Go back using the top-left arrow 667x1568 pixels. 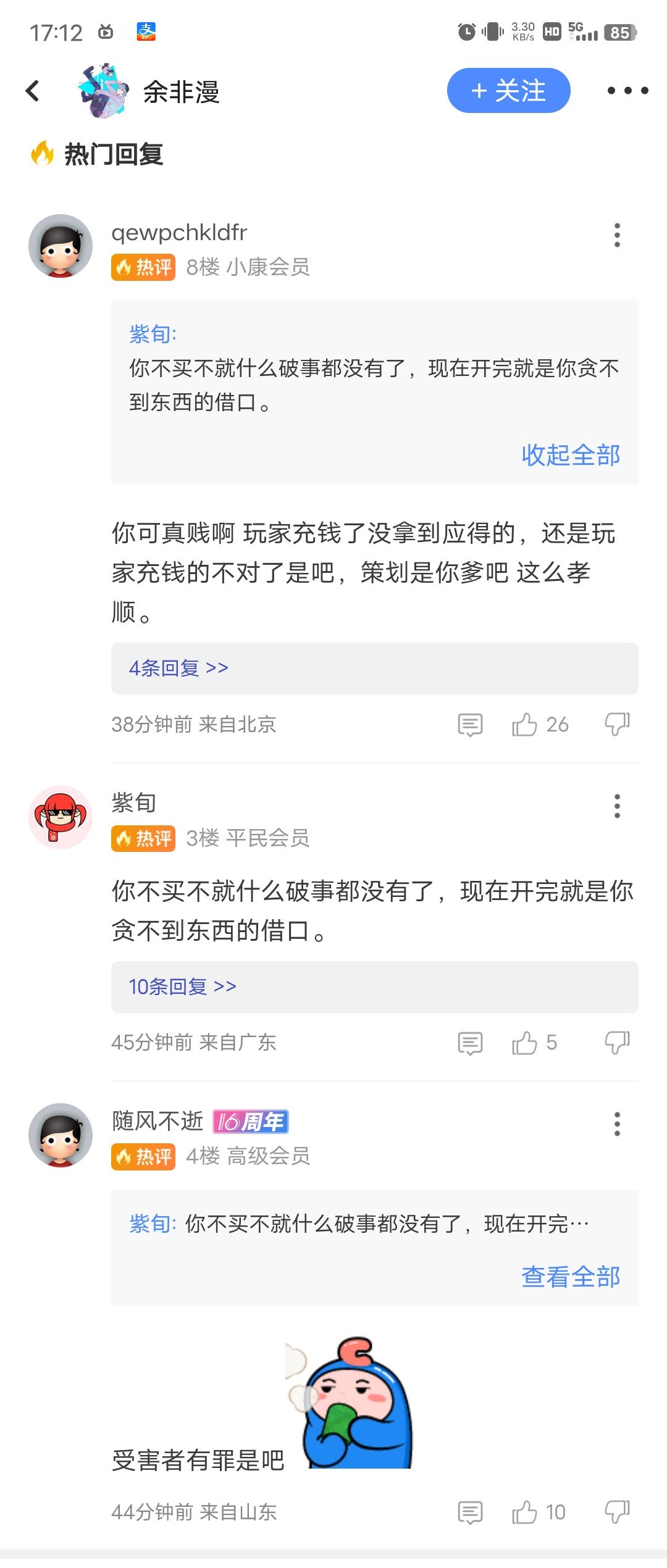click(33, 91)
